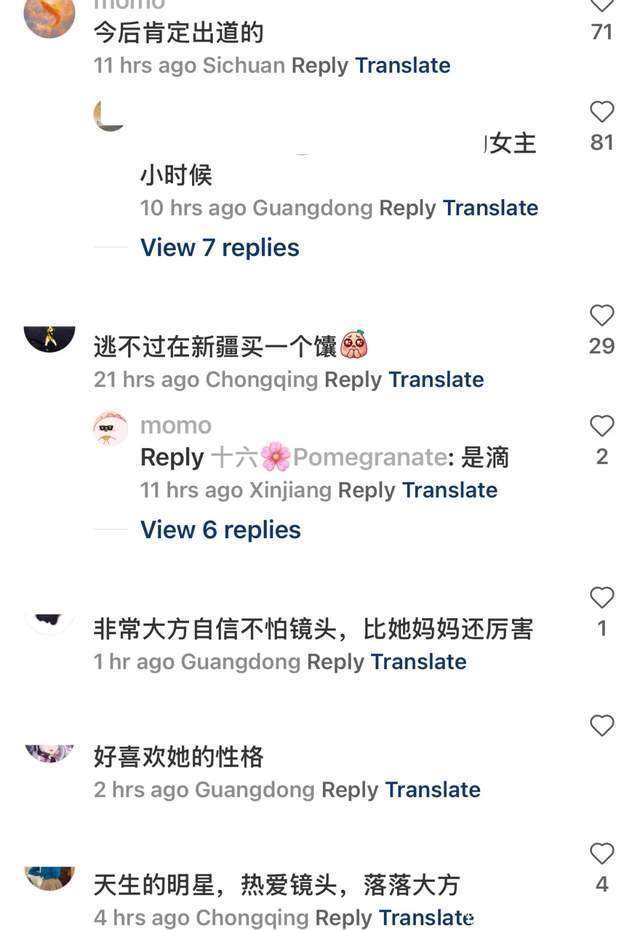Translate the comment 好喜欢她的性格
The image size is (640, 930).
tap(432, 790)
